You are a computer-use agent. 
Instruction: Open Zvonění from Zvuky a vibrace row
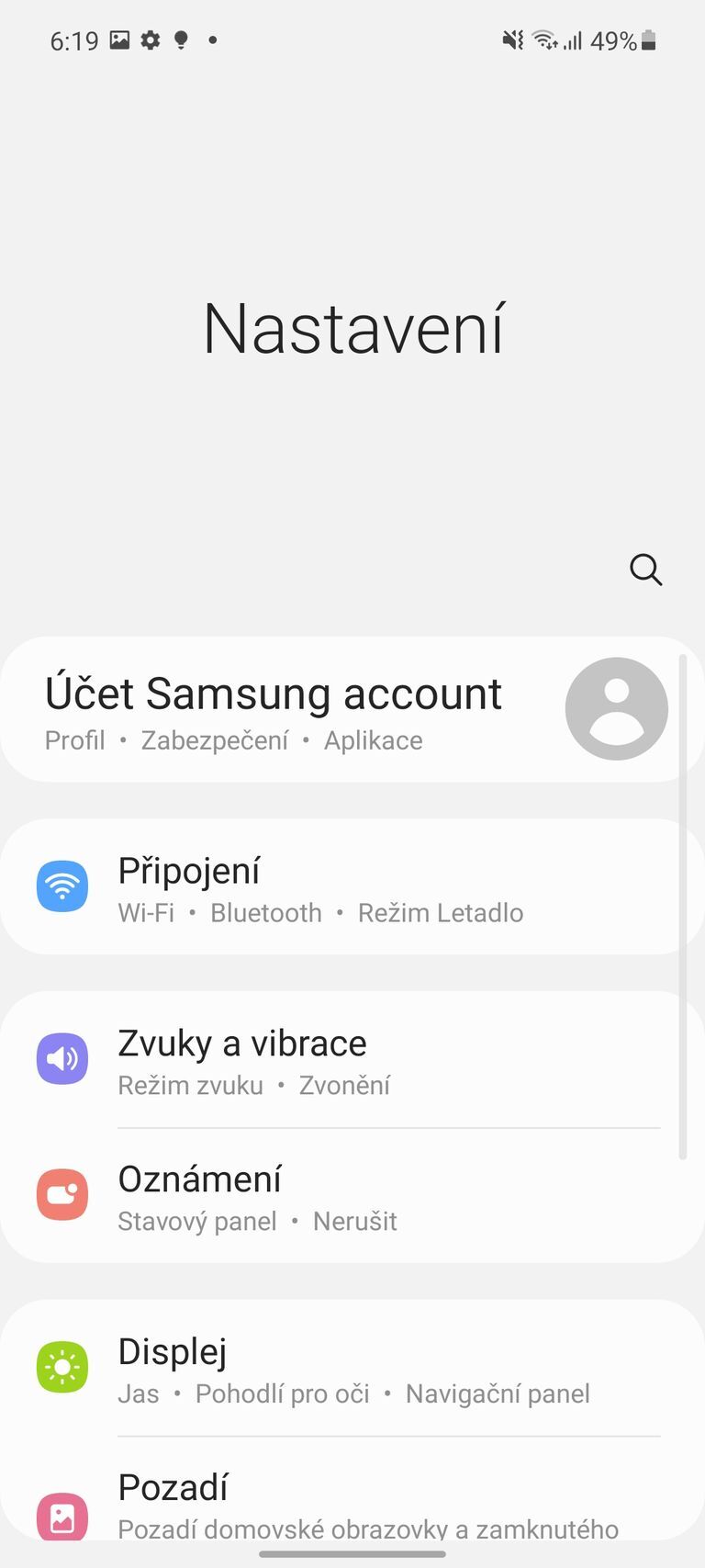[345, 1085]
